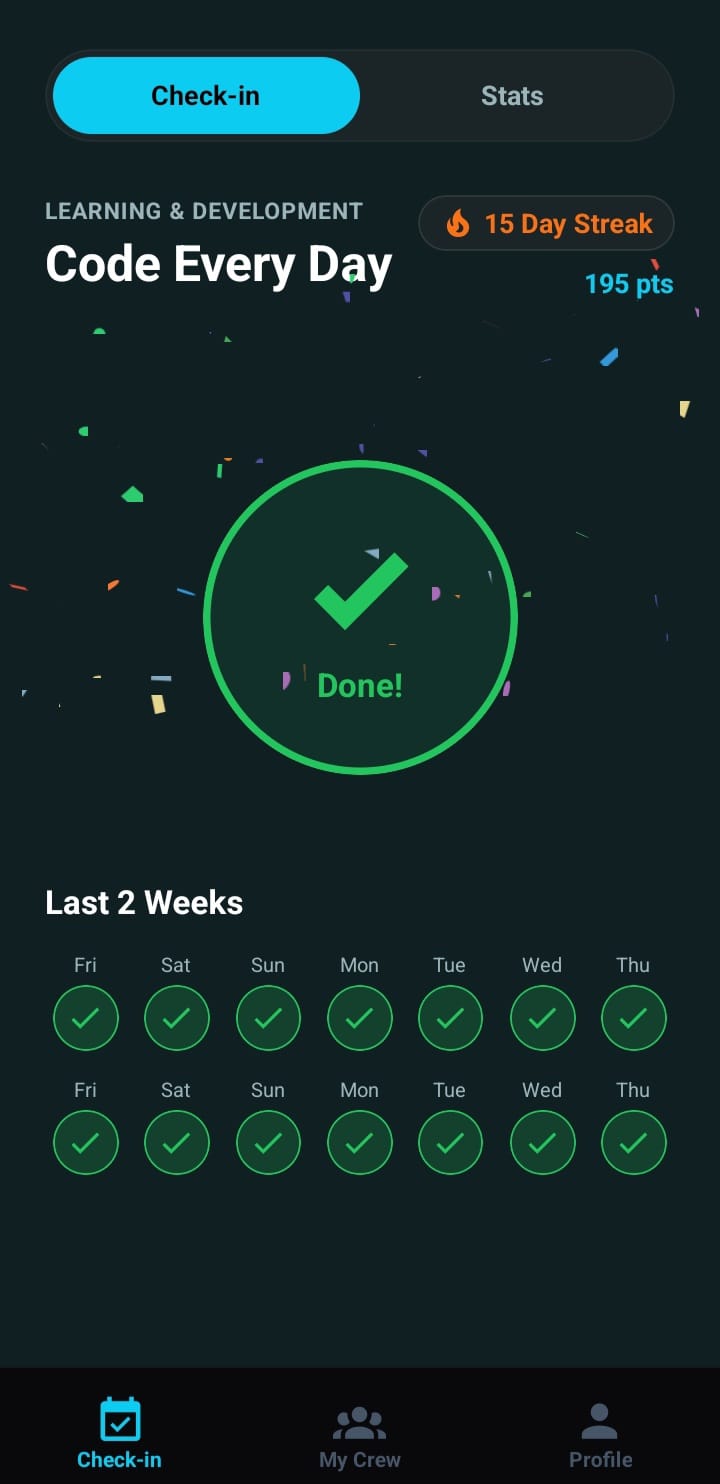The height and width of the screenshot is (1484, 720).
Task: Tap the flame icon on the streak badge
Action: [458, 224]
